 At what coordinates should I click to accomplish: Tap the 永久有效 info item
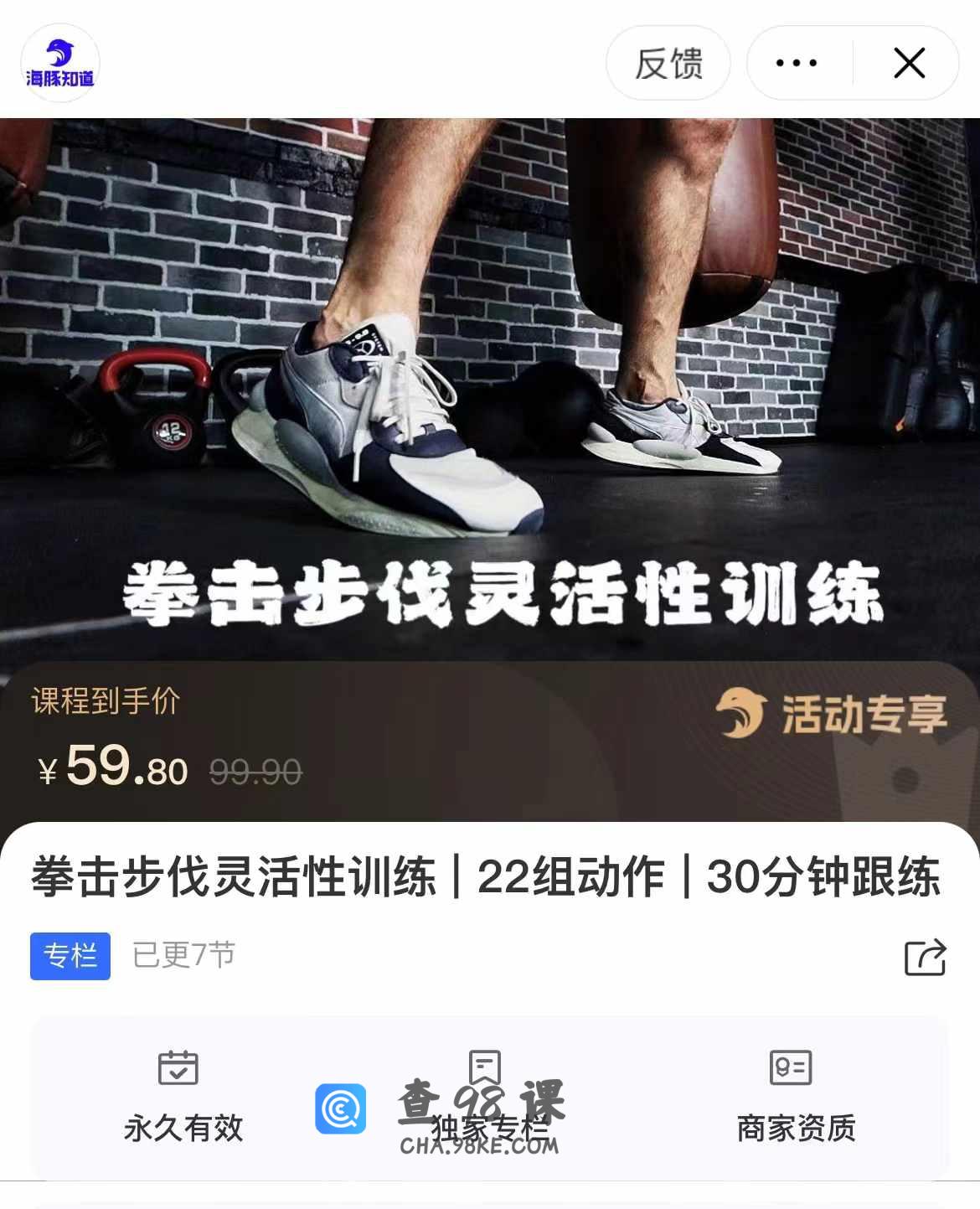point(183,1096)
